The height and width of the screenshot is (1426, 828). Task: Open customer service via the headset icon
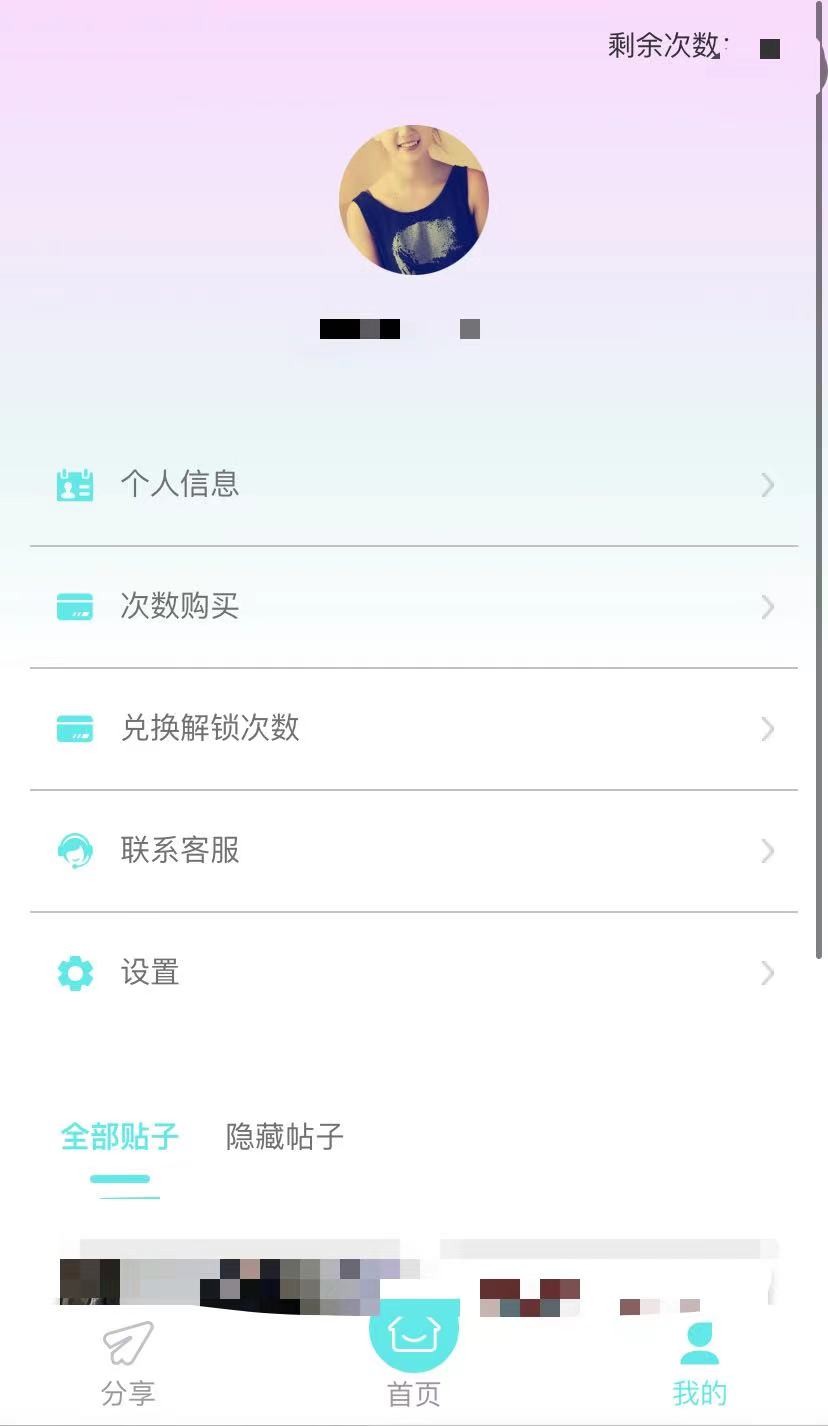pyautogui.click(x=74, y=851)
